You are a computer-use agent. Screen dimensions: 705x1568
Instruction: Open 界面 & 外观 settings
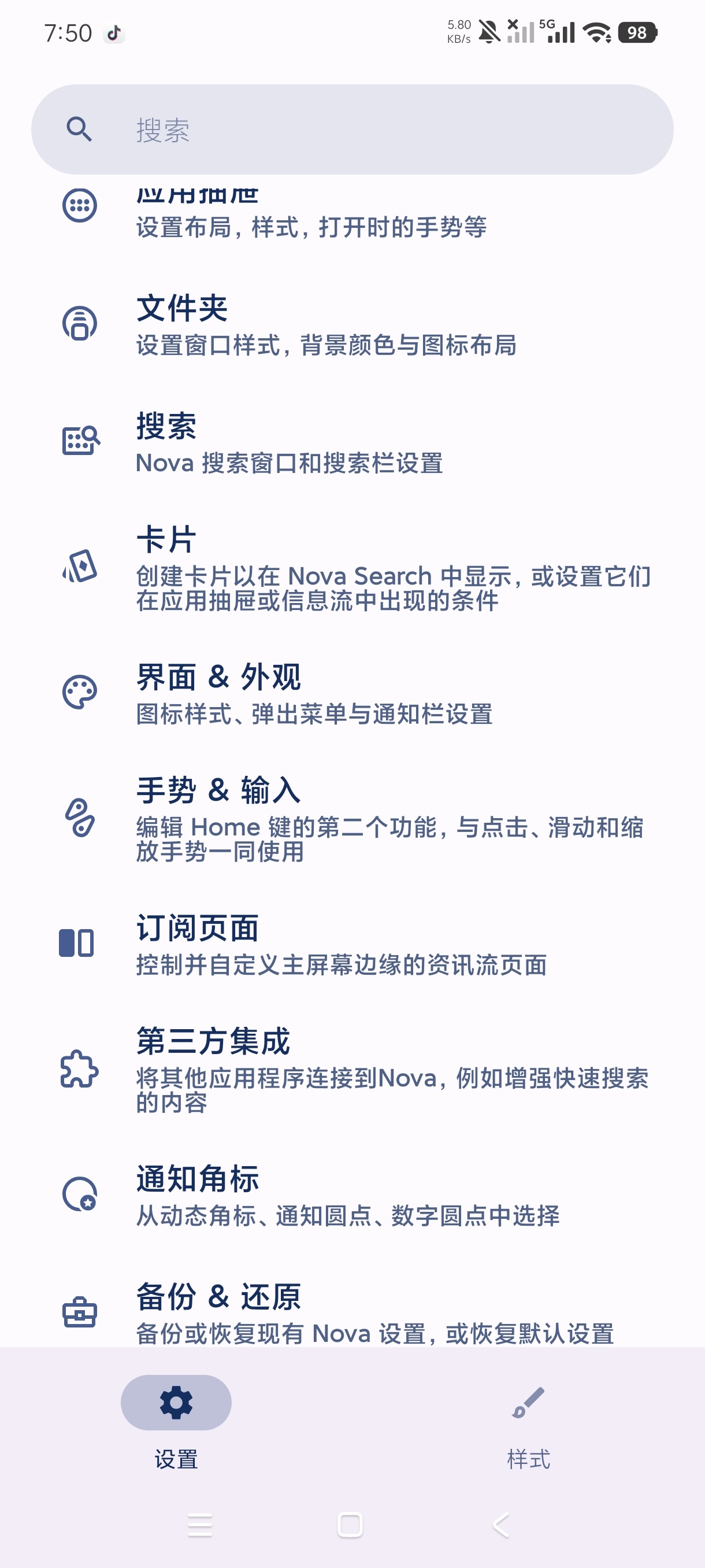click(x=352, y=693)
